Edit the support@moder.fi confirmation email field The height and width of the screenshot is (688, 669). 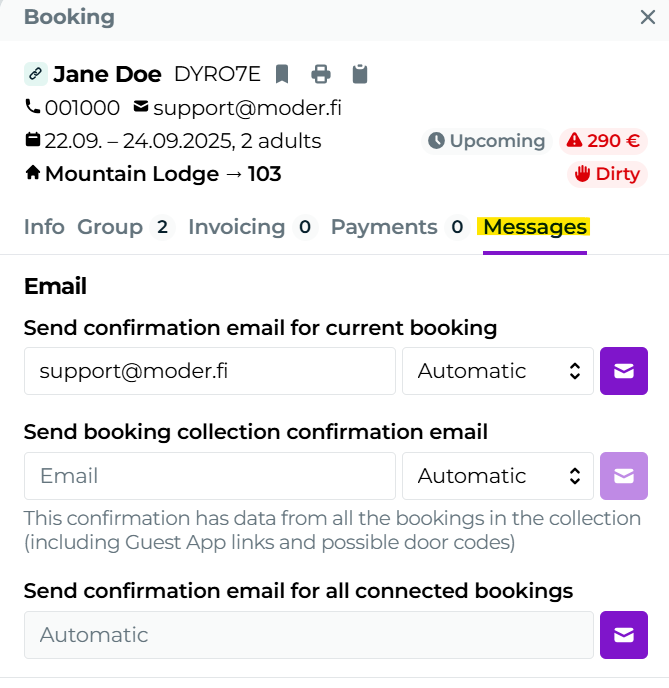coord(210,371)
